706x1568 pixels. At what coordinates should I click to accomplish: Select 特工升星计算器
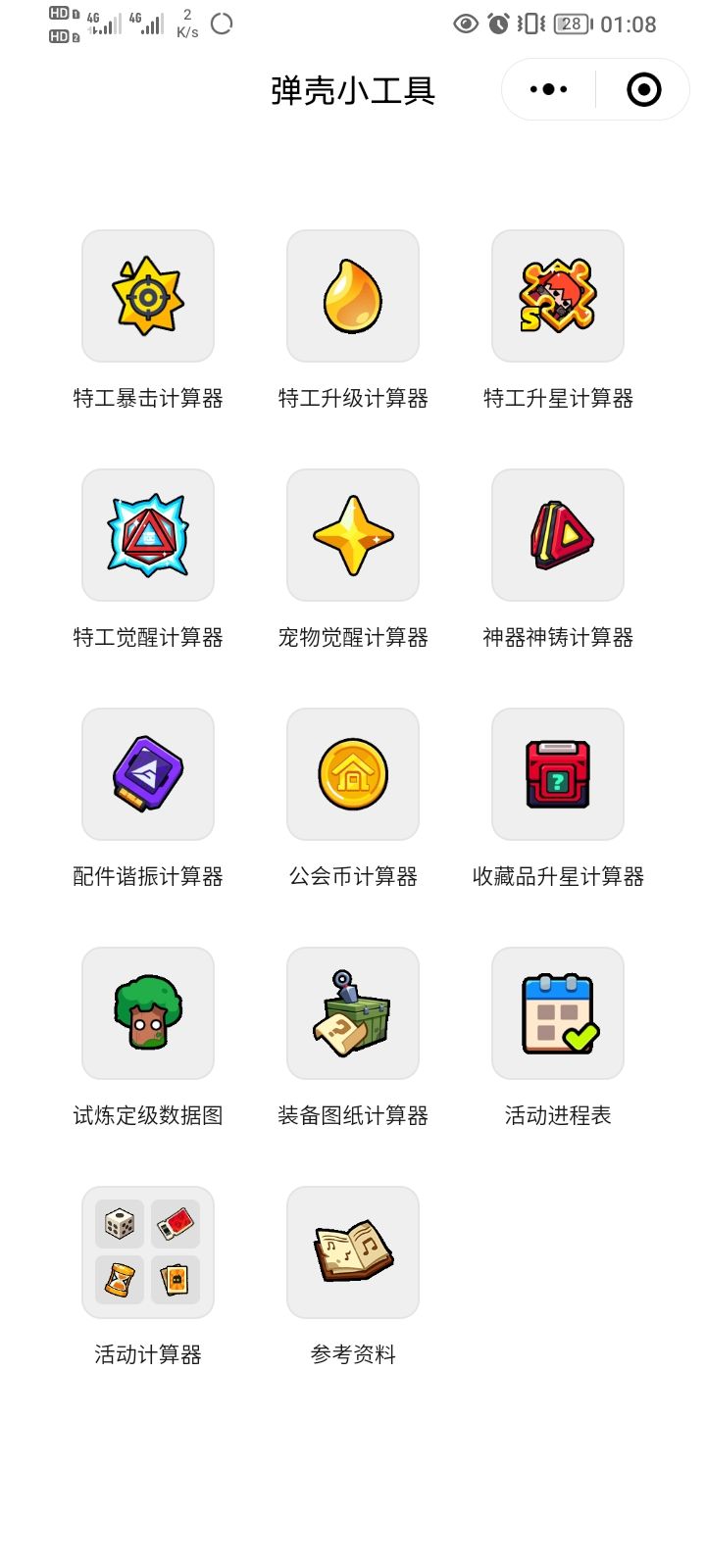click(x=558, y=296)
